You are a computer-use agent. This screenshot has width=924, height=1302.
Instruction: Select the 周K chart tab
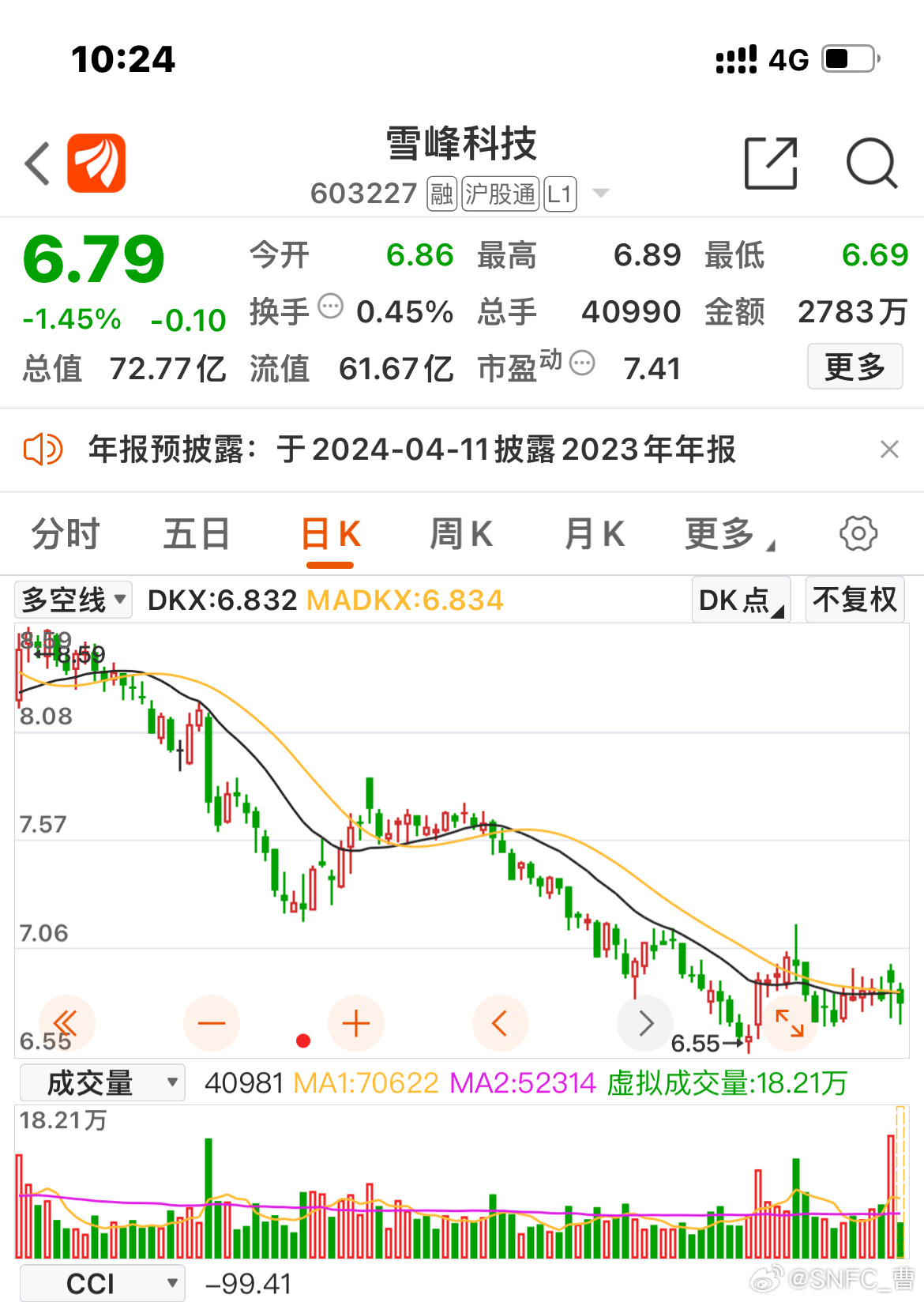point(461,534)
